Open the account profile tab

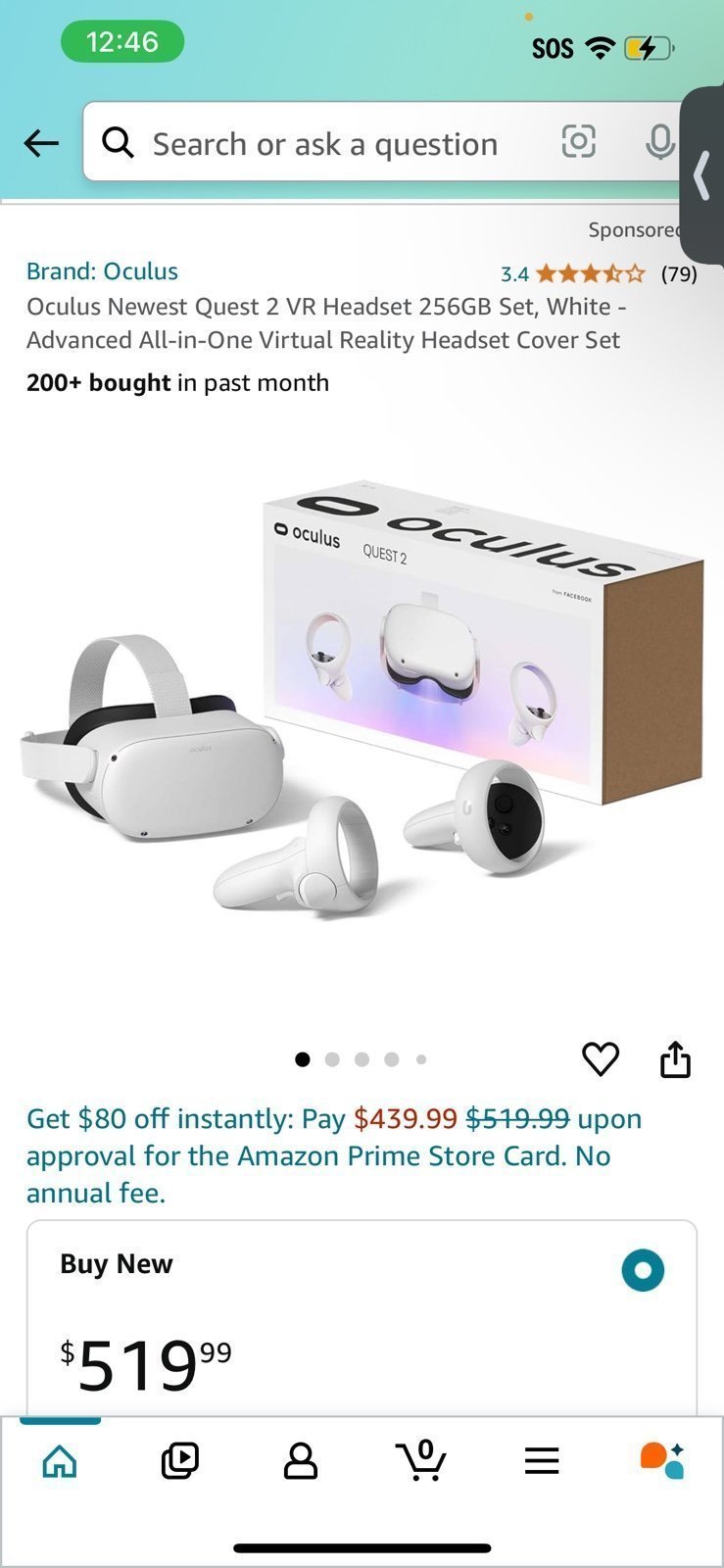click(x=301, y=1460)
